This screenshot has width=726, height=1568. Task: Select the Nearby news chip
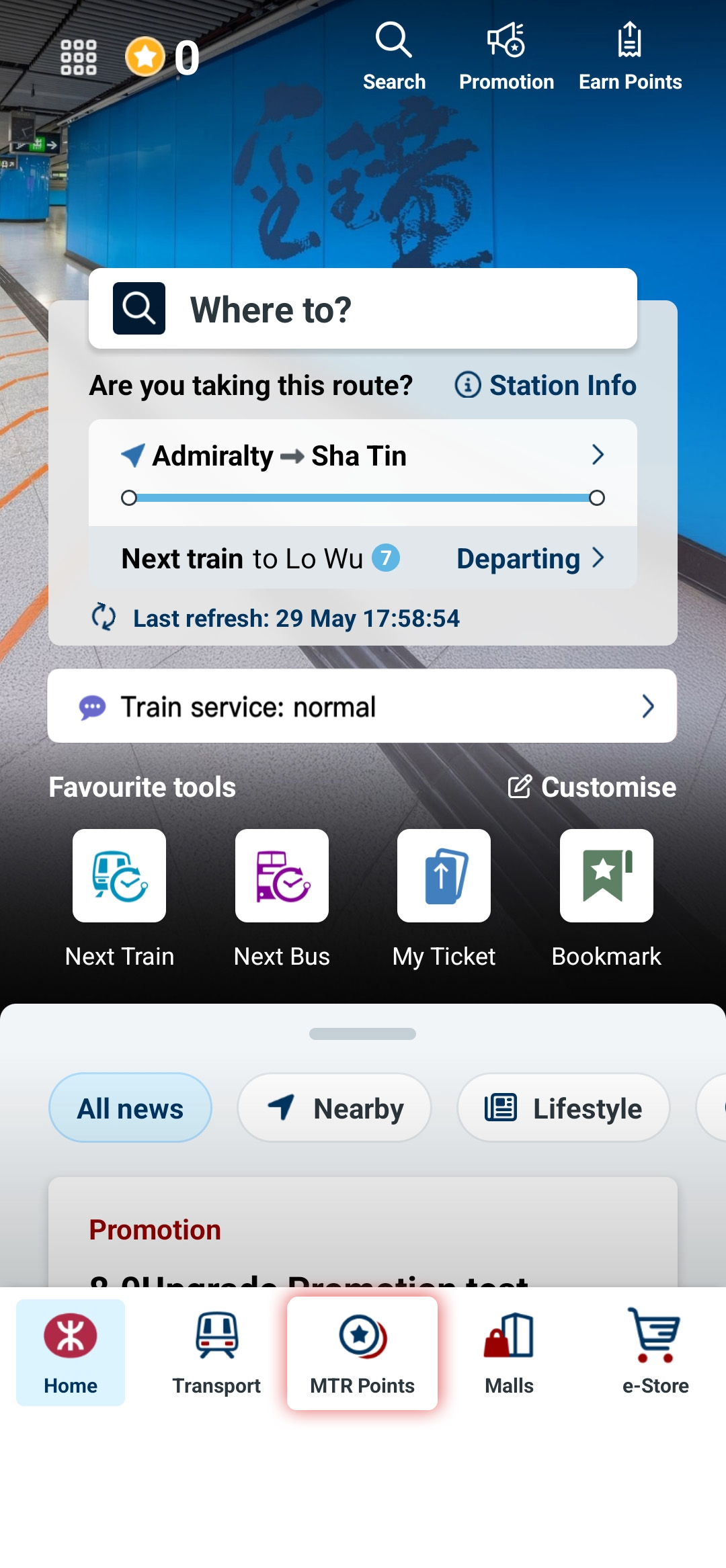click(334, 1108)
